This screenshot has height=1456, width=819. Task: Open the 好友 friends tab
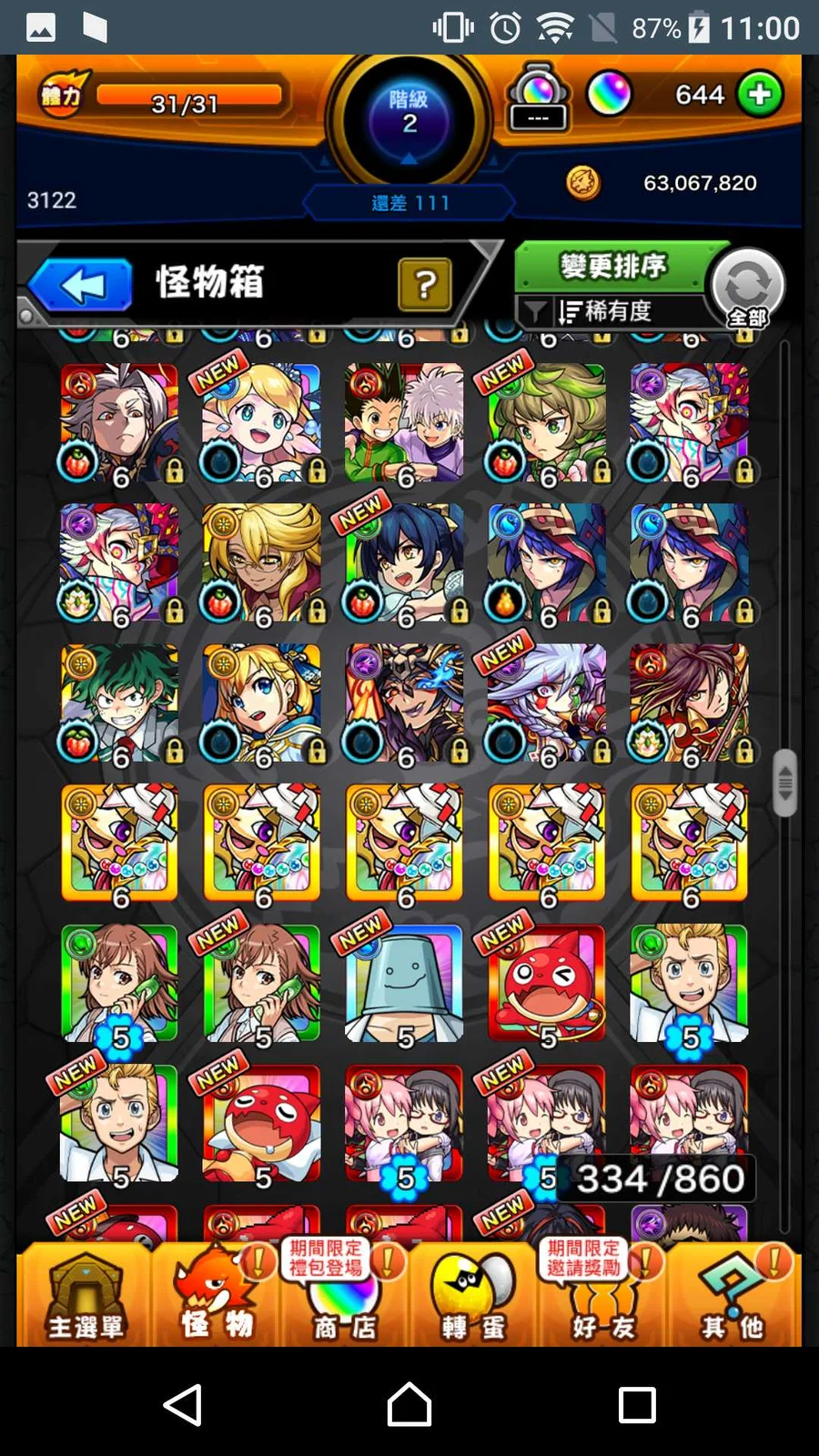click(x=602, y=1294)
